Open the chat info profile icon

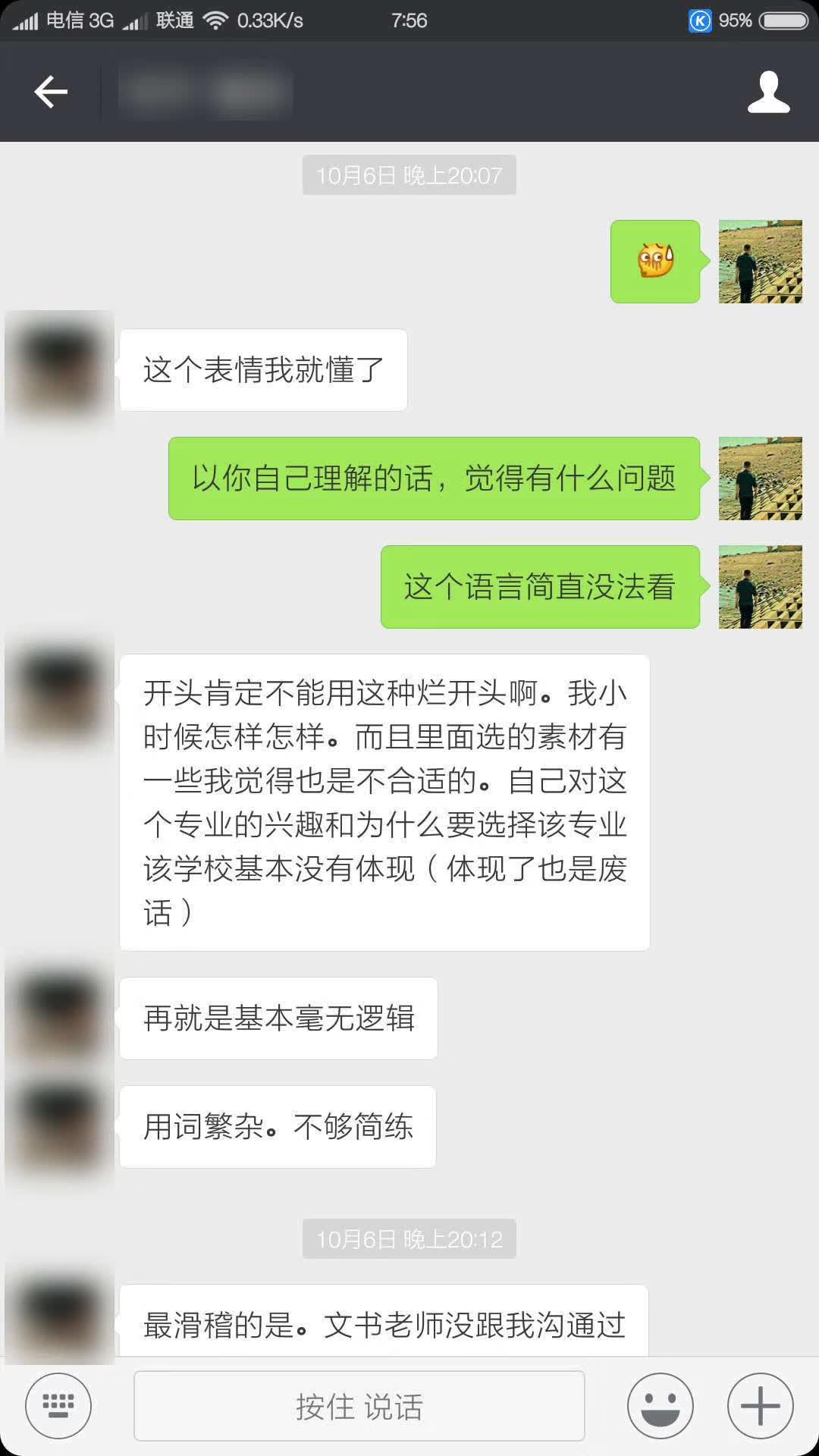tap(768, 93)
